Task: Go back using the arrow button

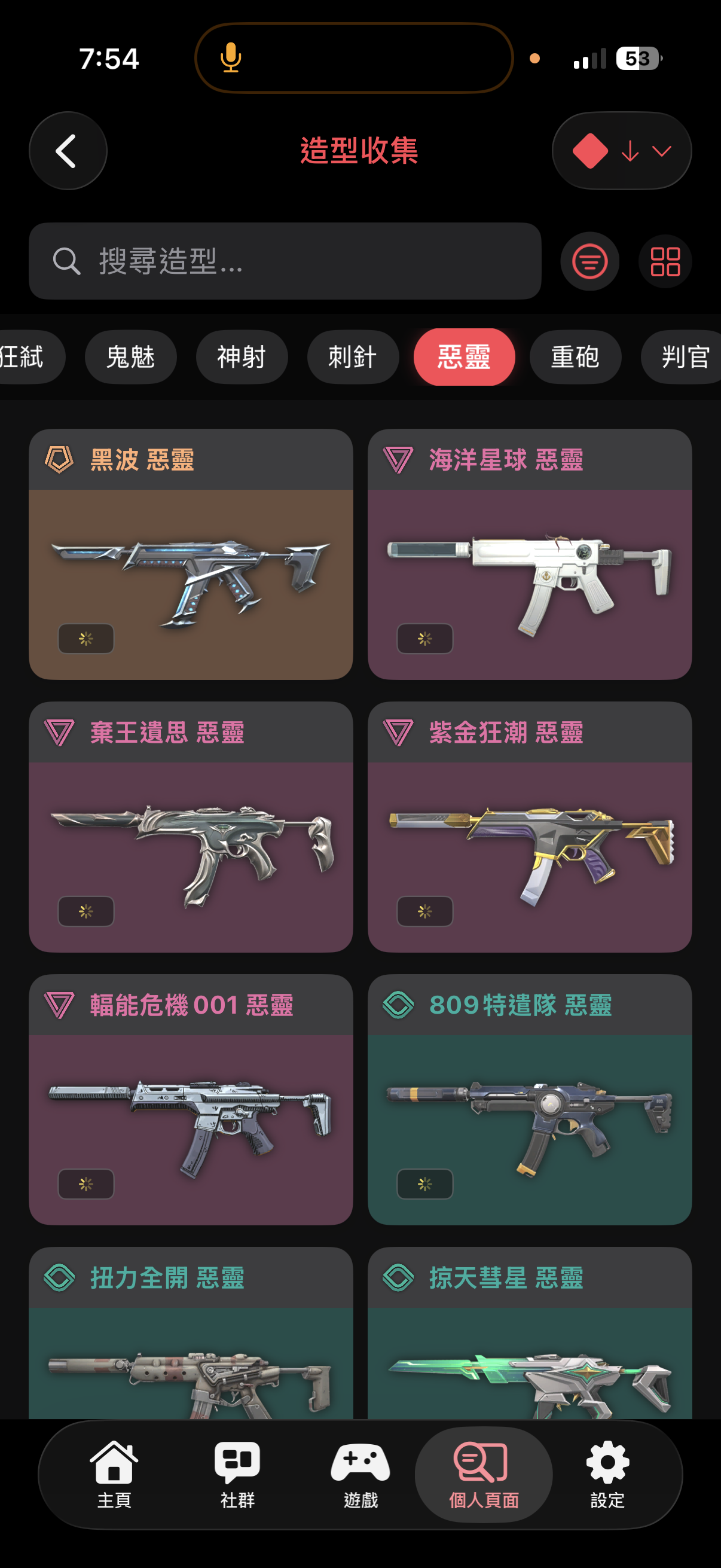Action: (x=68, y=150)
